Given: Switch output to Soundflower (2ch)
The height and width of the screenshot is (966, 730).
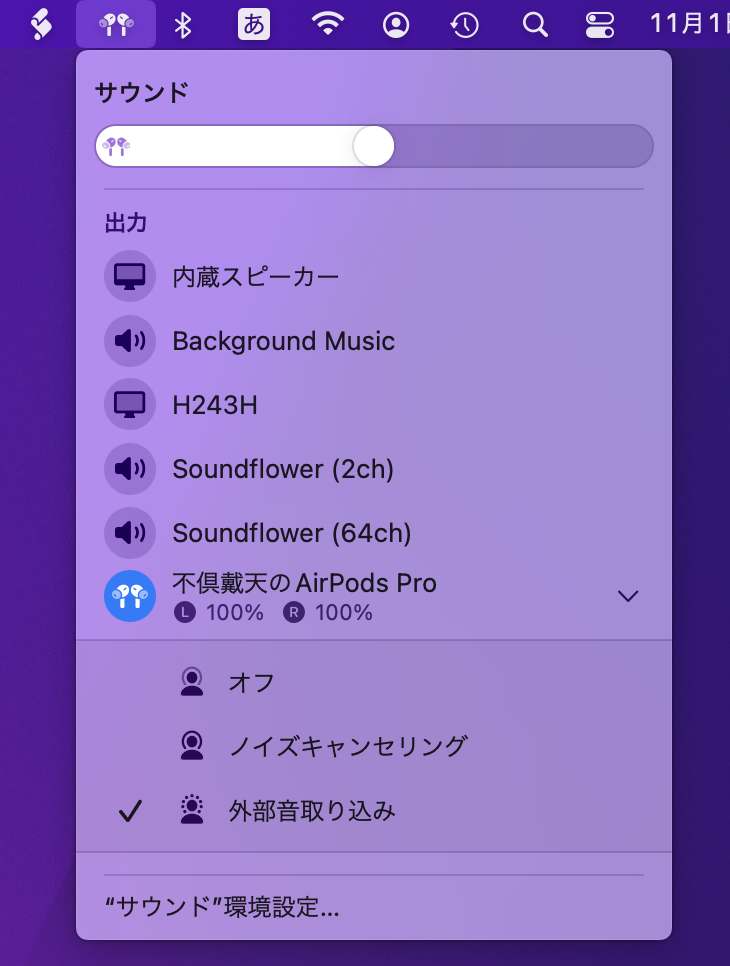Looking at the screenshot, I should (283, 469).
